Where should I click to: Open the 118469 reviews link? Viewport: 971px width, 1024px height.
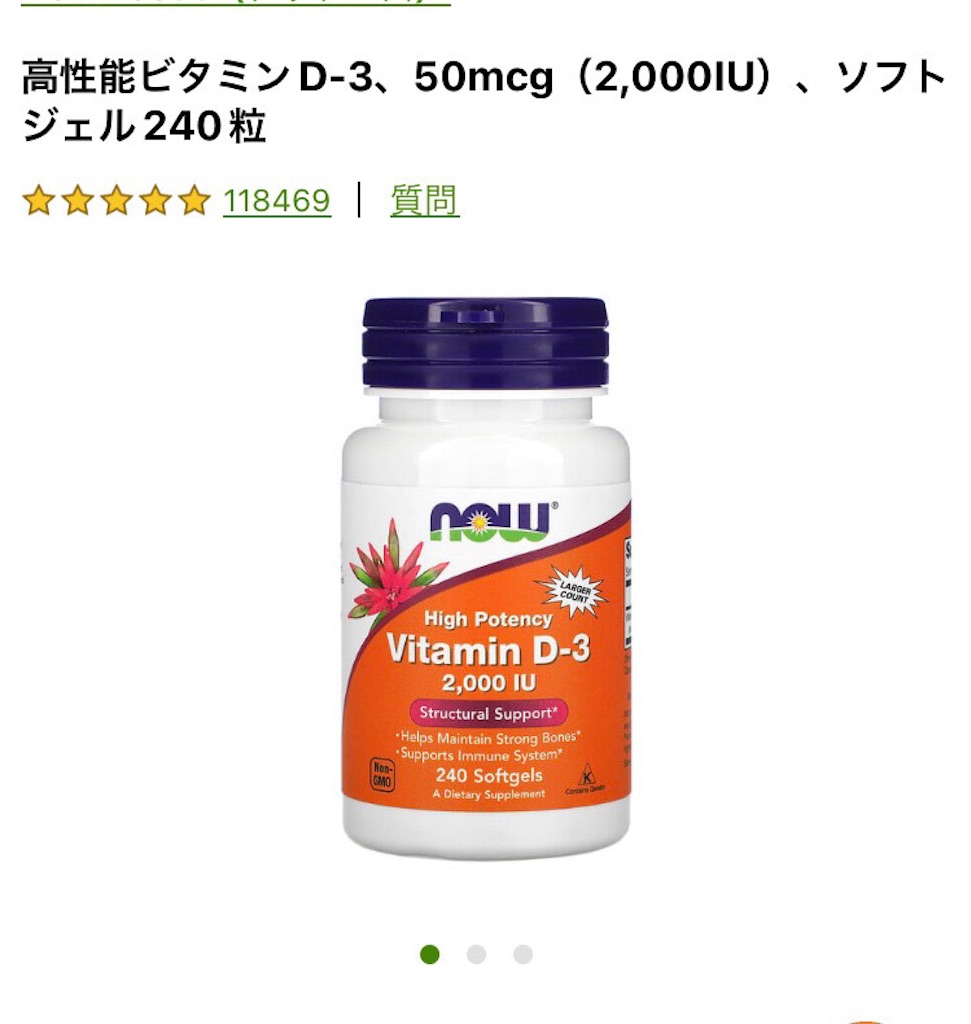[x=276, y=201]
